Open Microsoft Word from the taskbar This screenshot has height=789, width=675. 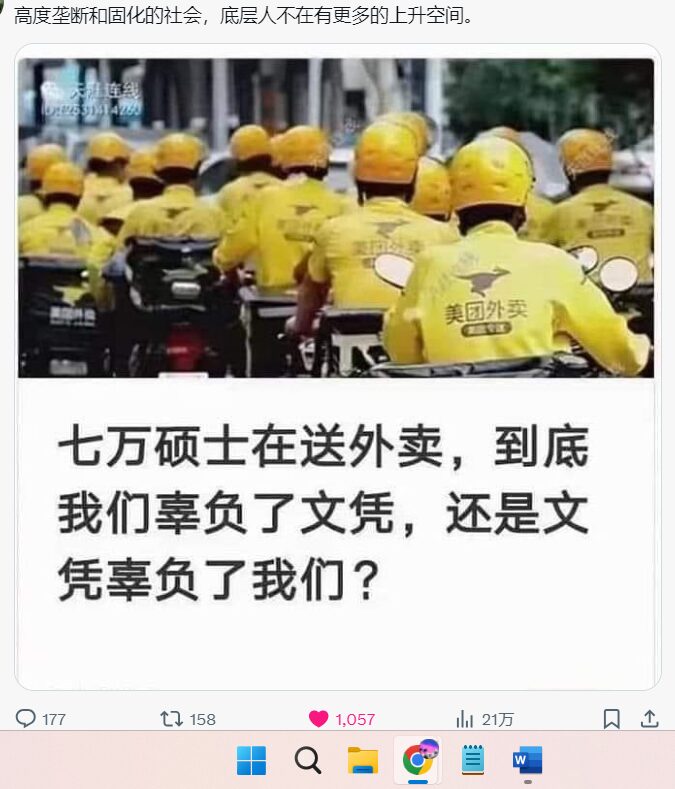point(527,761)
